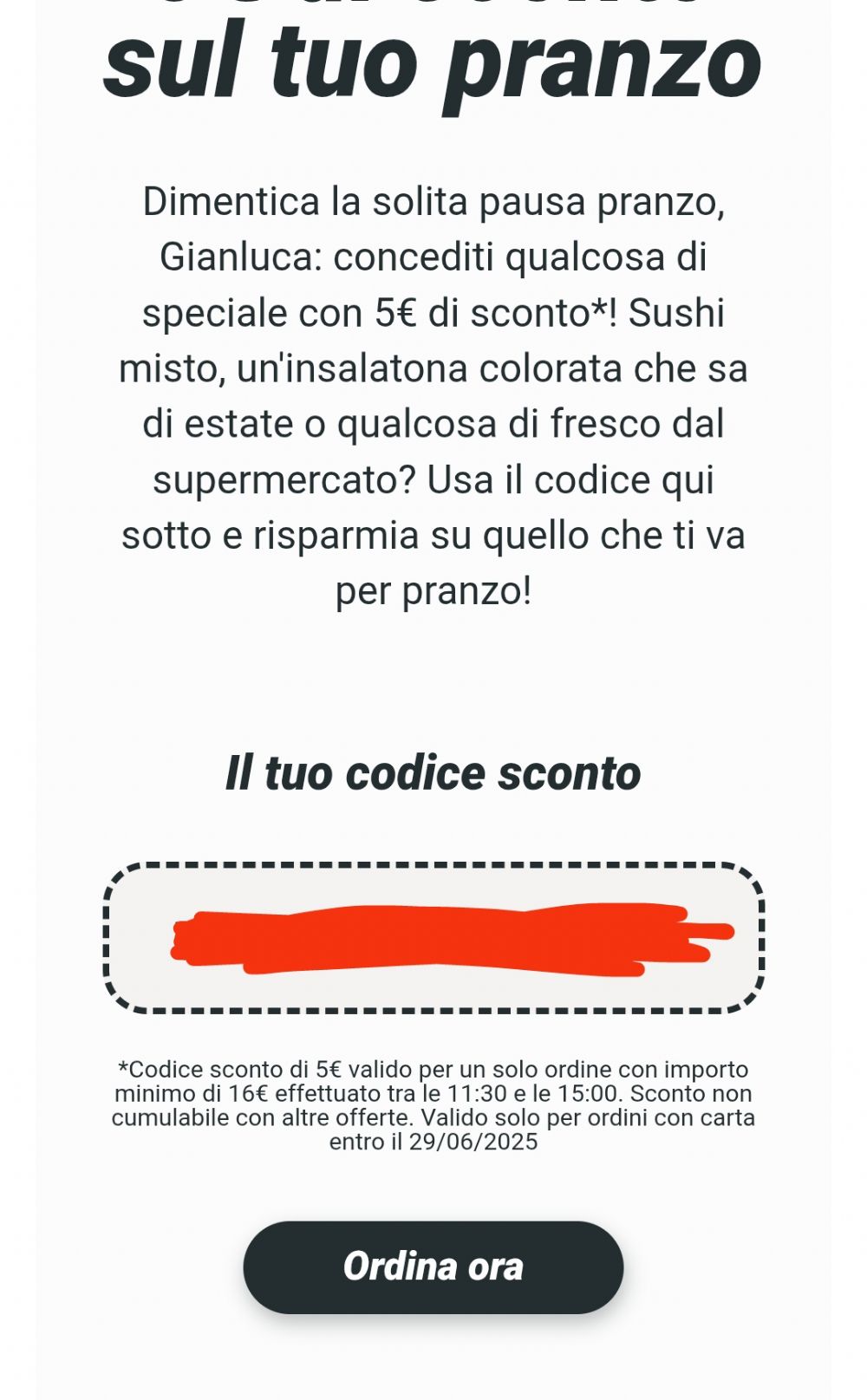The width and height of the screenshot is (867, 1400).
Task: Copy the discount code in the dashed box
Action: (x=433, y=937)
